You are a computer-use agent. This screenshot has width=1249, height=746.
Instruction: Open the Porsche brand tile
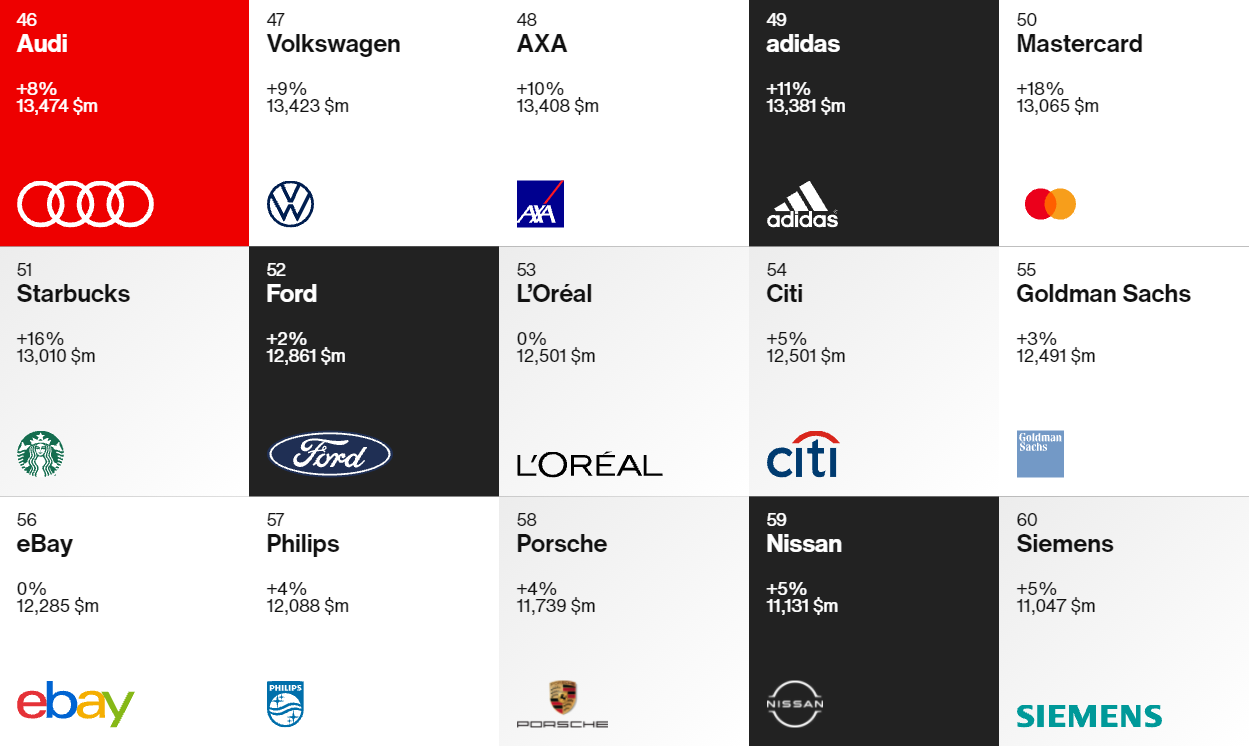[623, 621]
